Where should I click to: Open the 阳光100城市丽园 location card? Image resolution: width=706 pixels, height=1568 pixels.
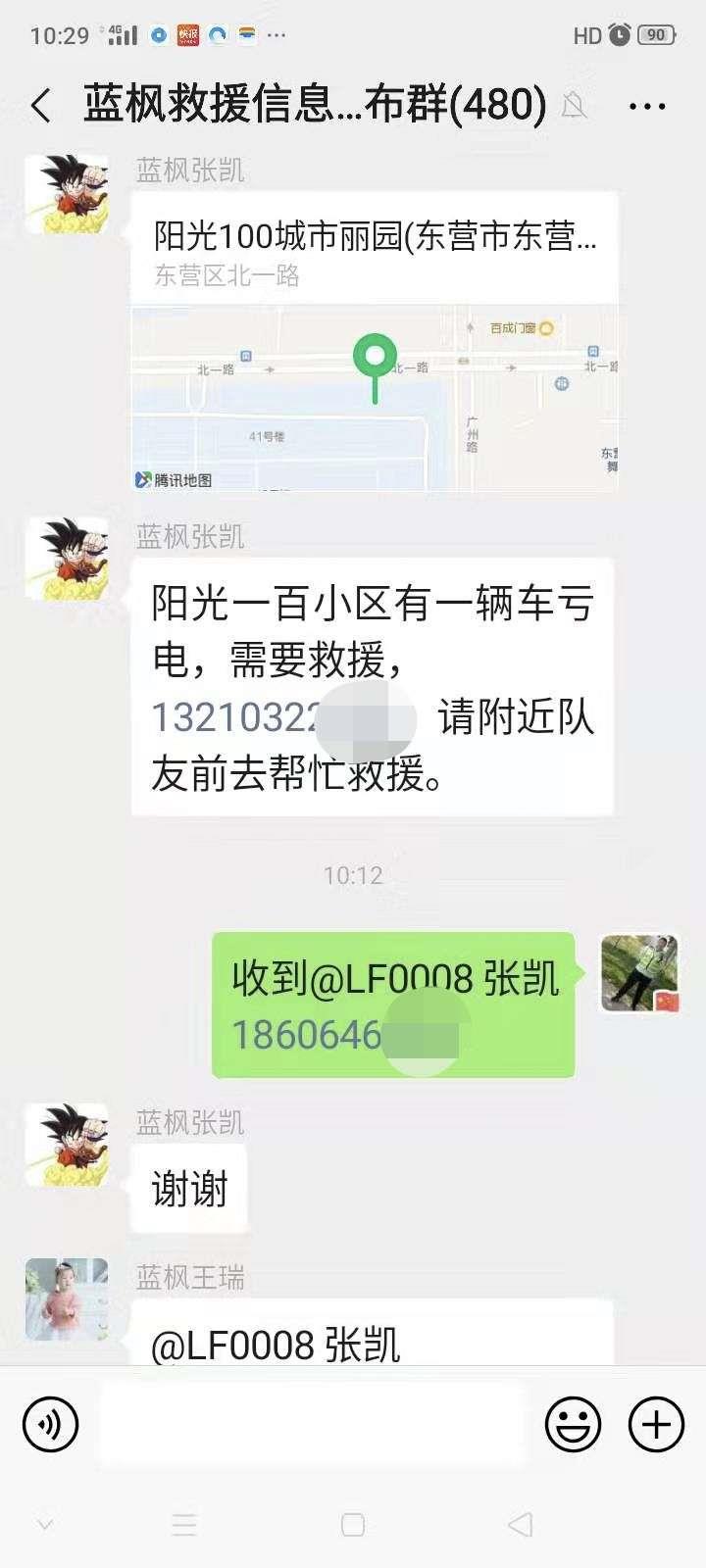pyautogui.click(x=375, y=342)
